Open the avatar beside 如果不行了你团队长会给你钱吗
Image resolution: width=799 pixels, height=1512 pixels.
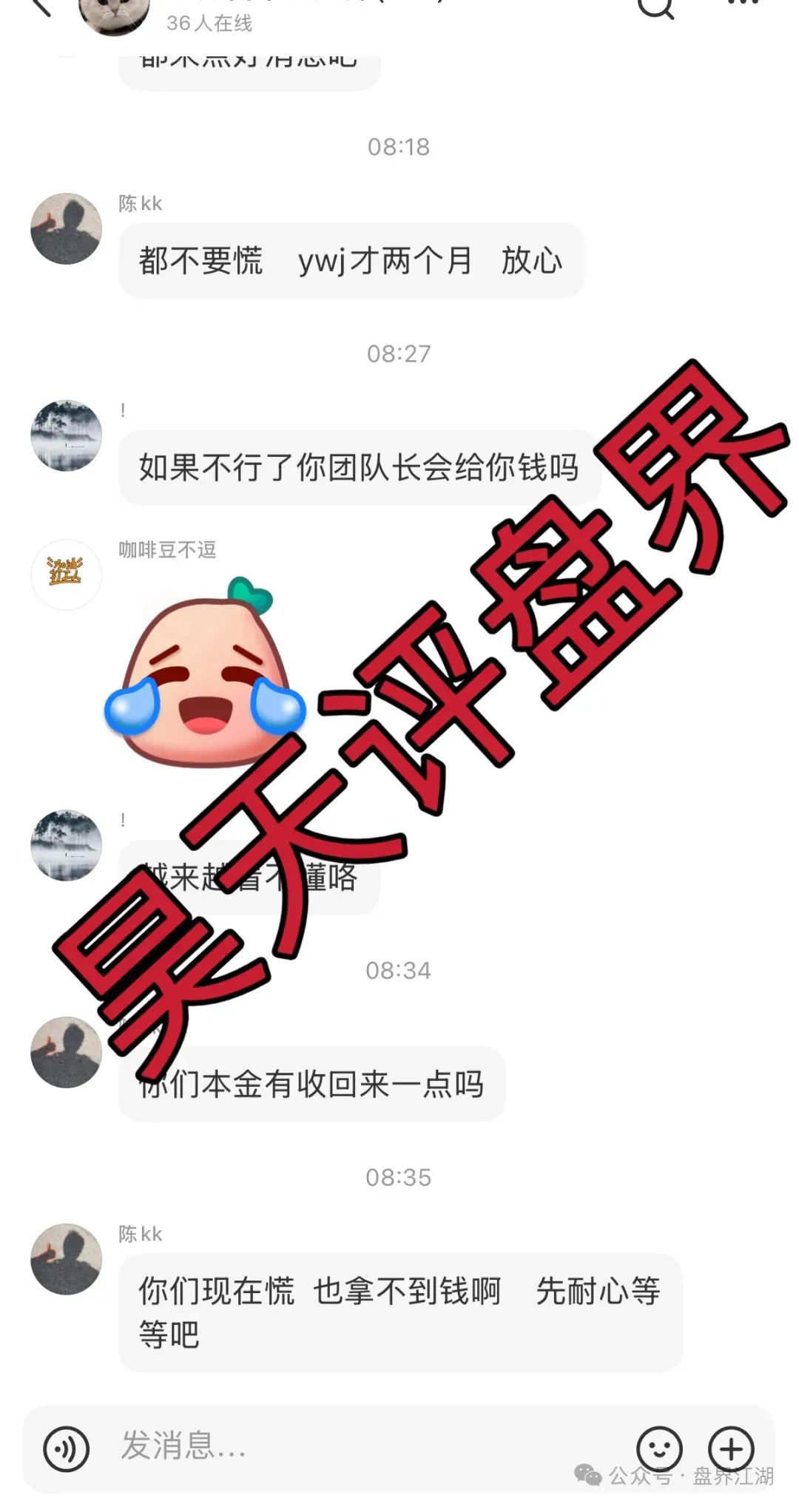pyautogui.click(x=66, y=436)
